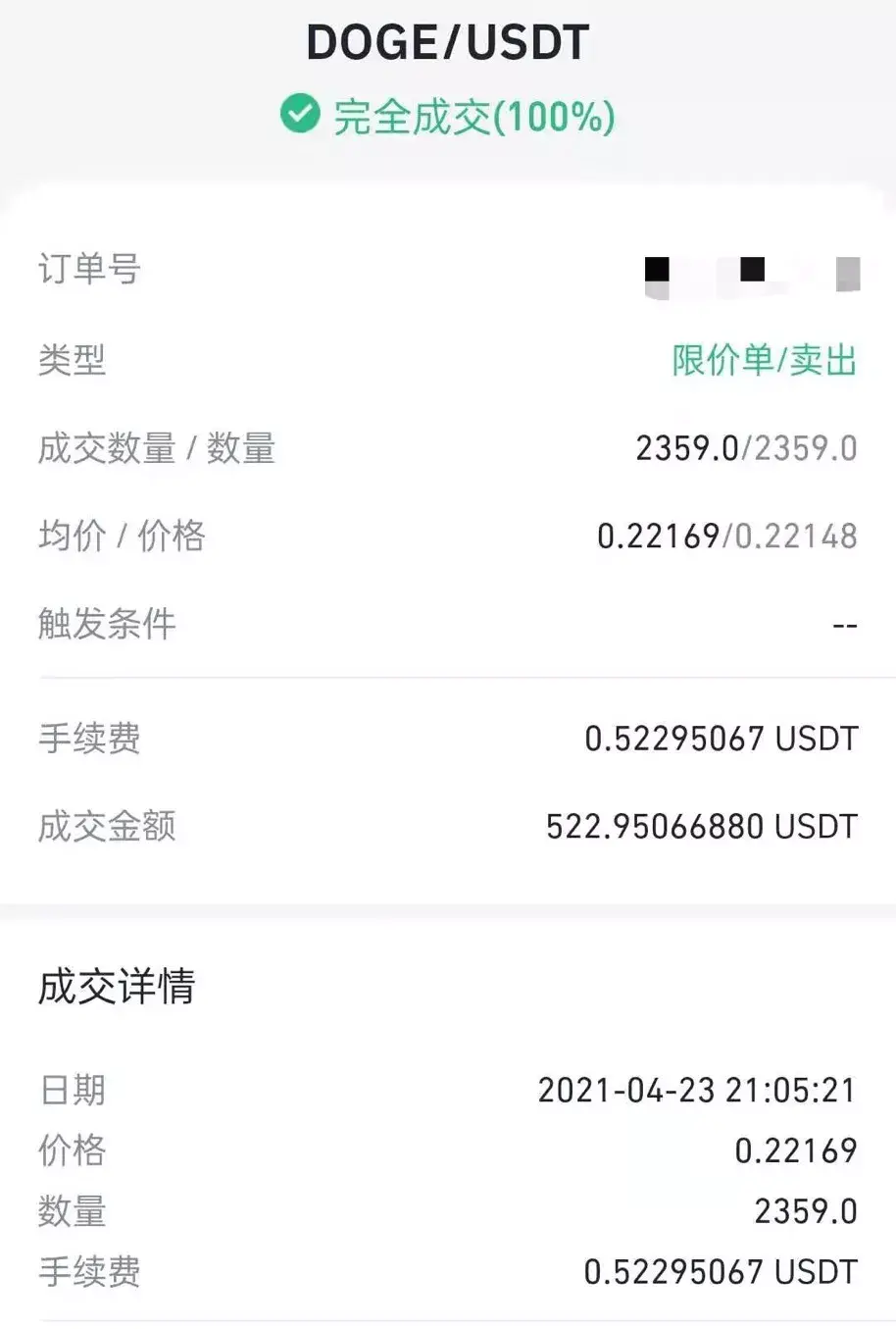Select the masked 订单号 order number field
The height and width of the screenshot is (1329, 896).
click(x=748, y=272)
